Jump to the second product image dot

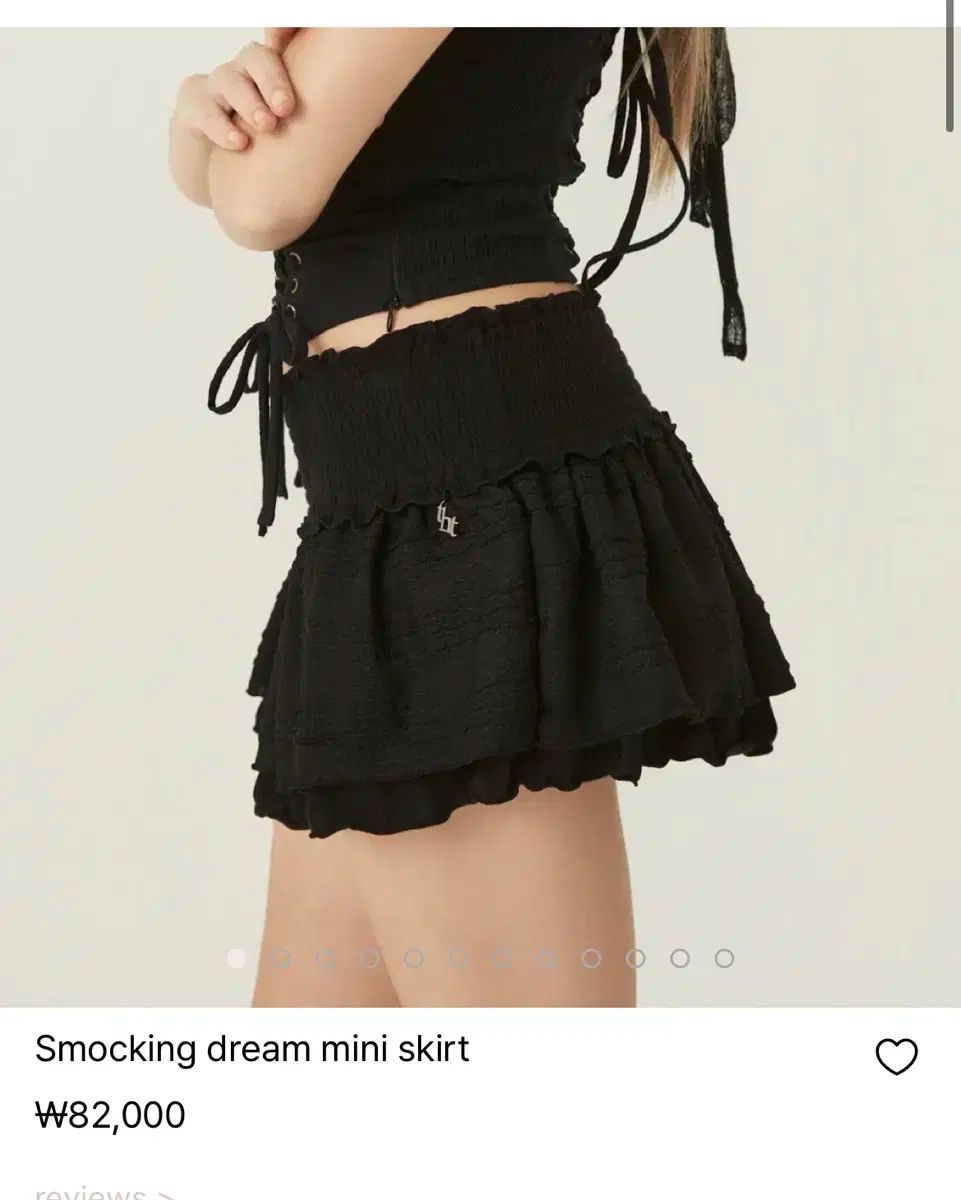282,957
